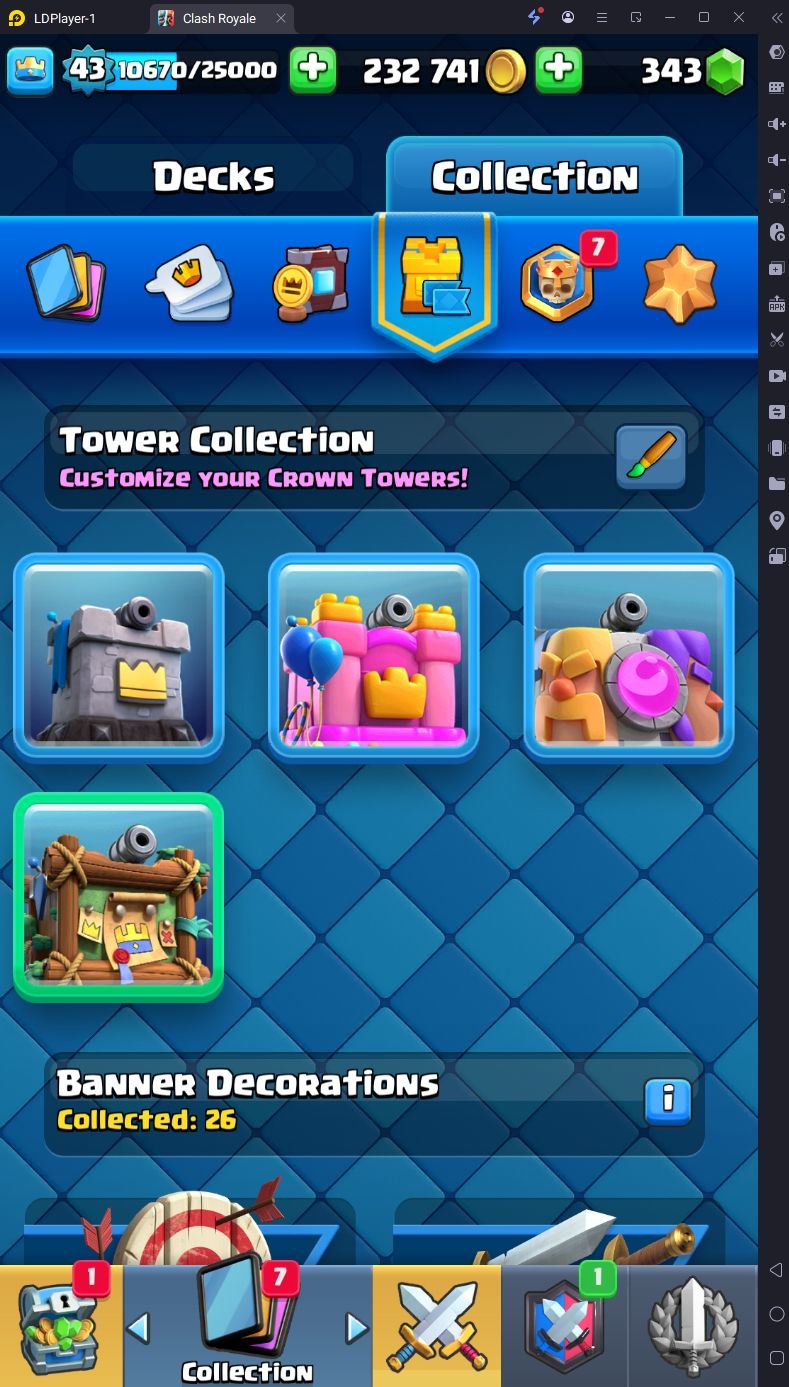
Task: Tap the paintbrush customize towers button
Action: point(651,457)
